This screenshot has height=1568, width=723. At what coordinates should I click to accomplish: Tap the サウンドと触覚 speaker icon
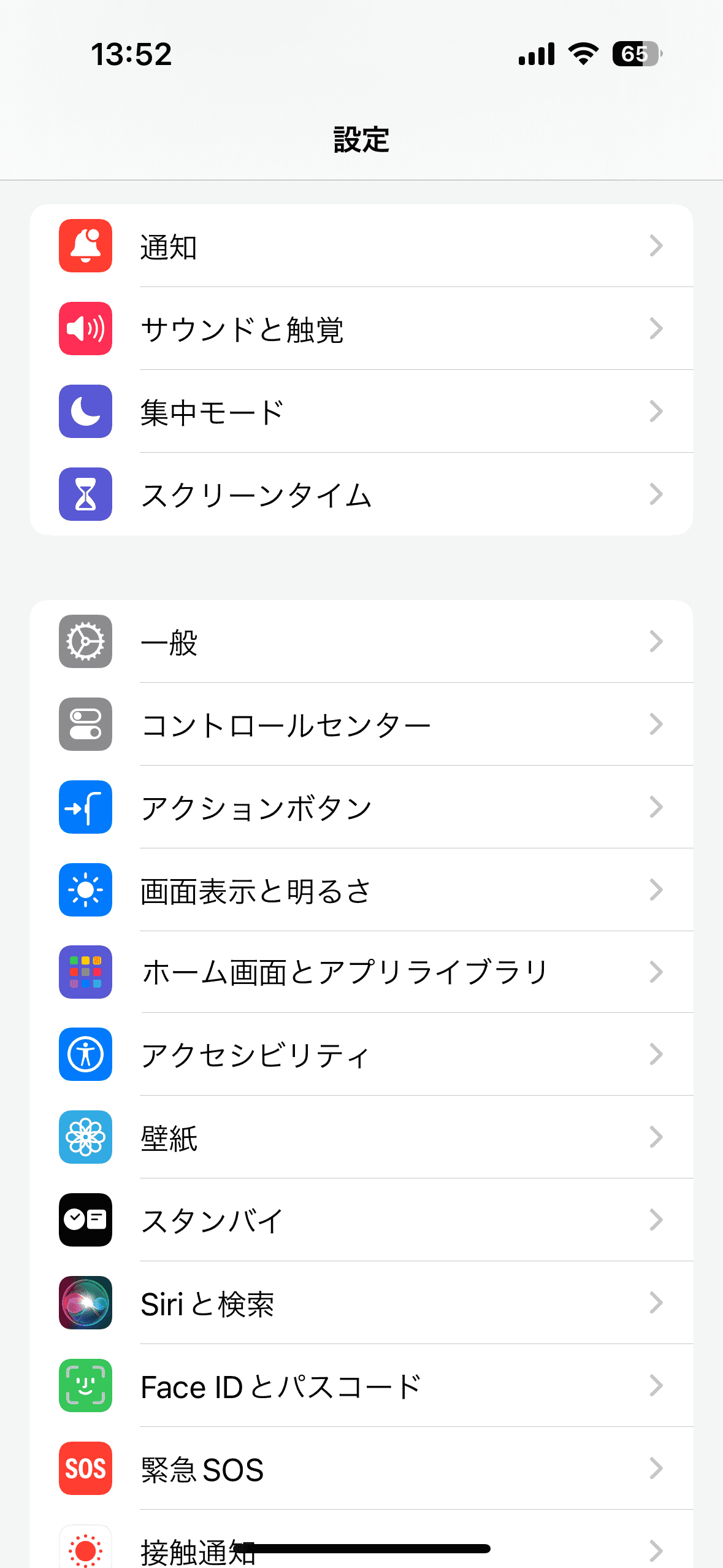tap(85, 329)
